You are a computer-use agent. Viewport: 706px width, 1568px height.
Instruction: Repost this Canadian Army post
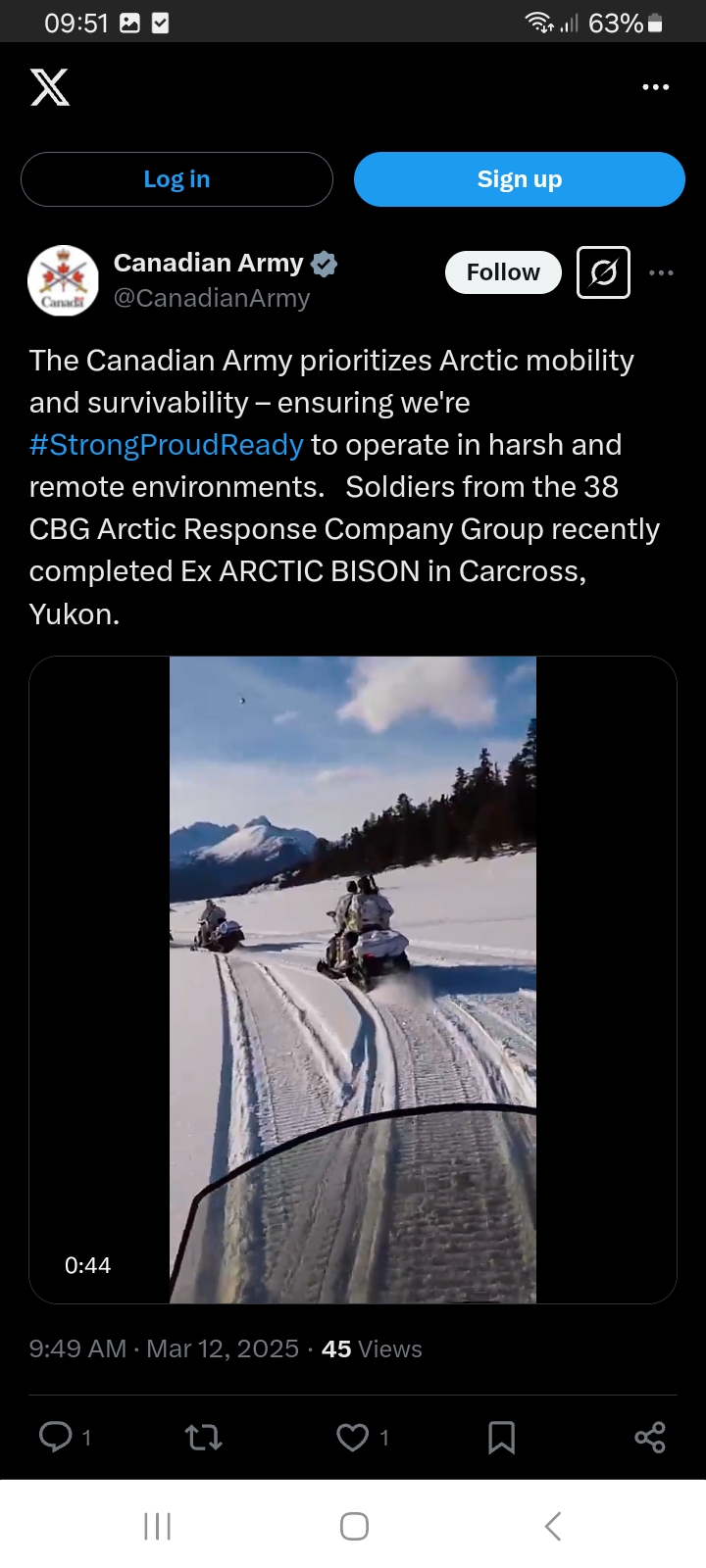point(204,1437)
